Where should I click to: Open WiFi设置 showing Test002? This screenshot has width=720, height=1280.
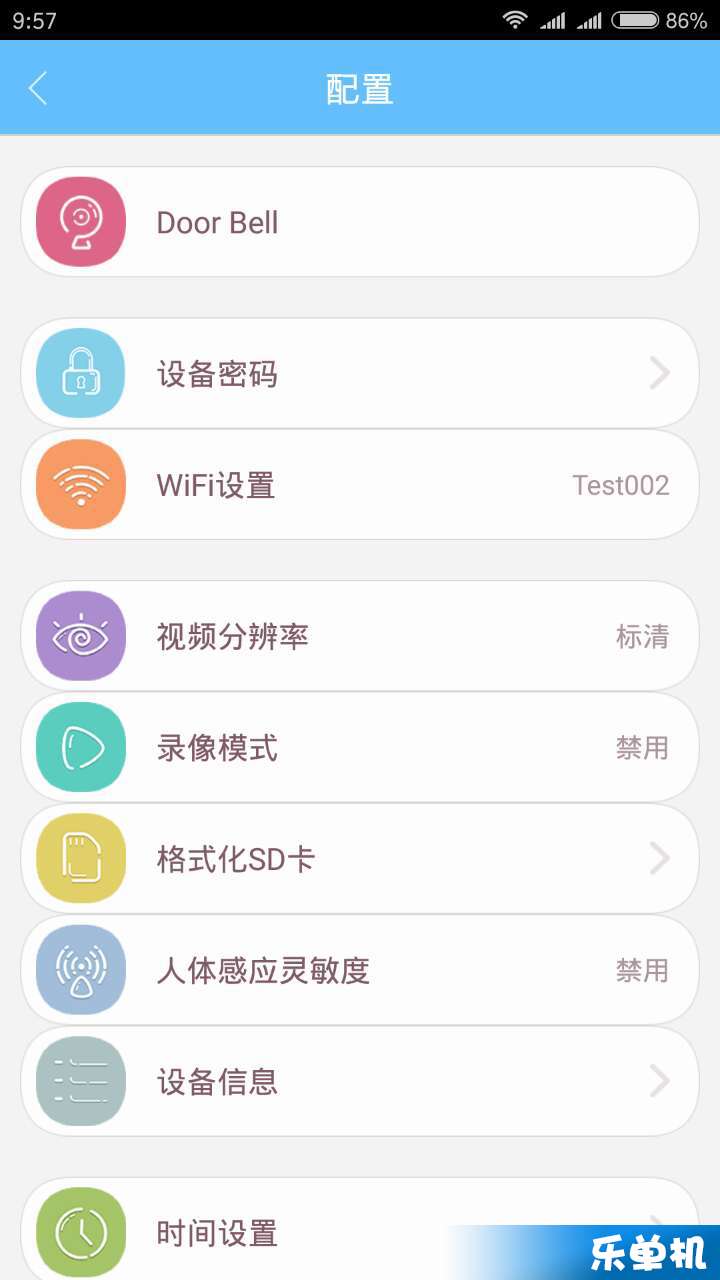360,485
